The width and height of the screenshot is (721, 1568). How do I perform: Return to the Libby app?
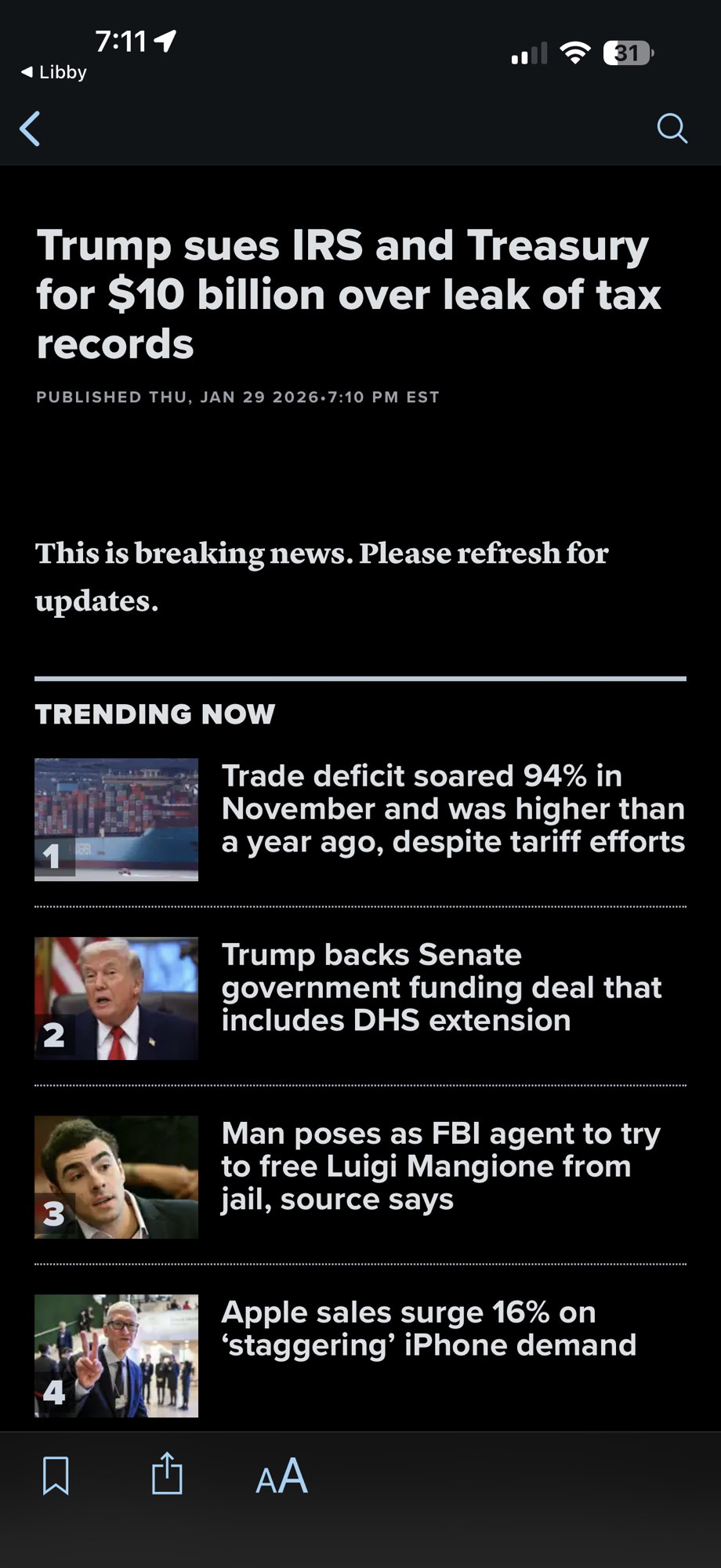point(53,72)
